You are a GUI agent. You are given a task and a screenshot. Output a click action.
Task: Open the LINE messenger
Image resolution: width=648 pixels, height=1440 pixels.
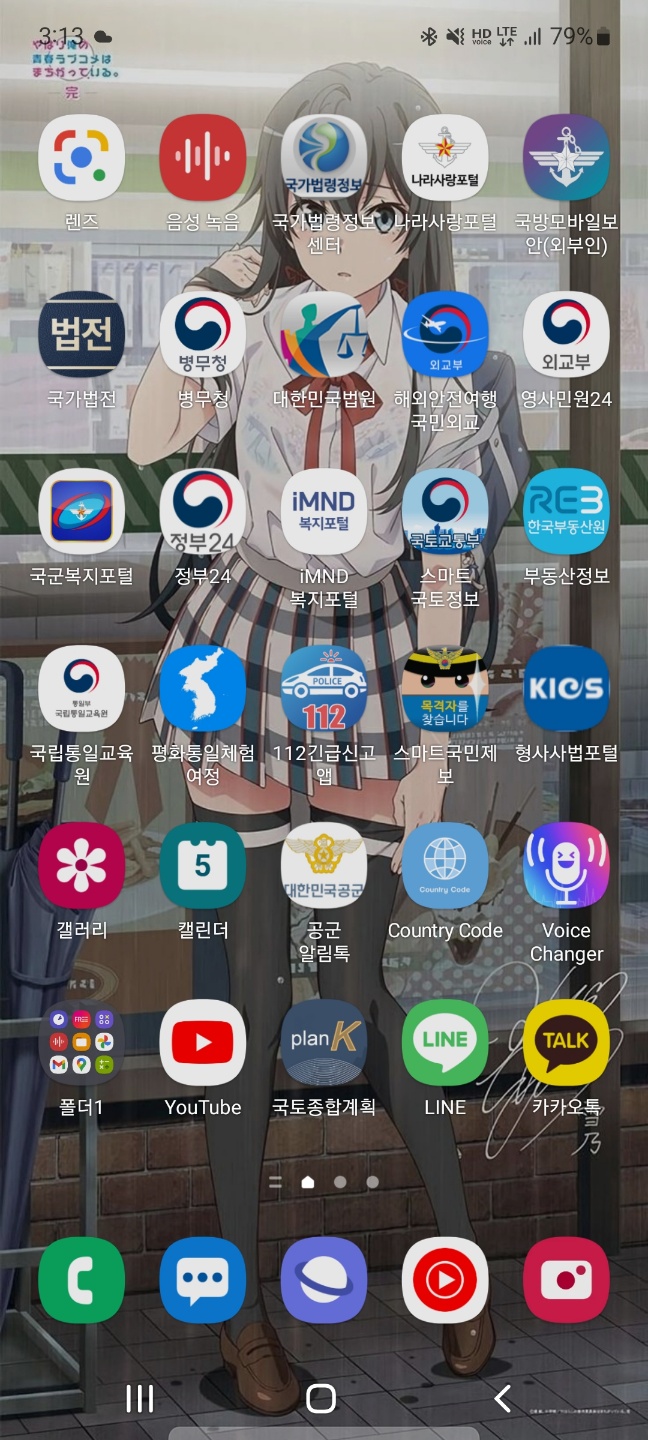[445, 1043]
